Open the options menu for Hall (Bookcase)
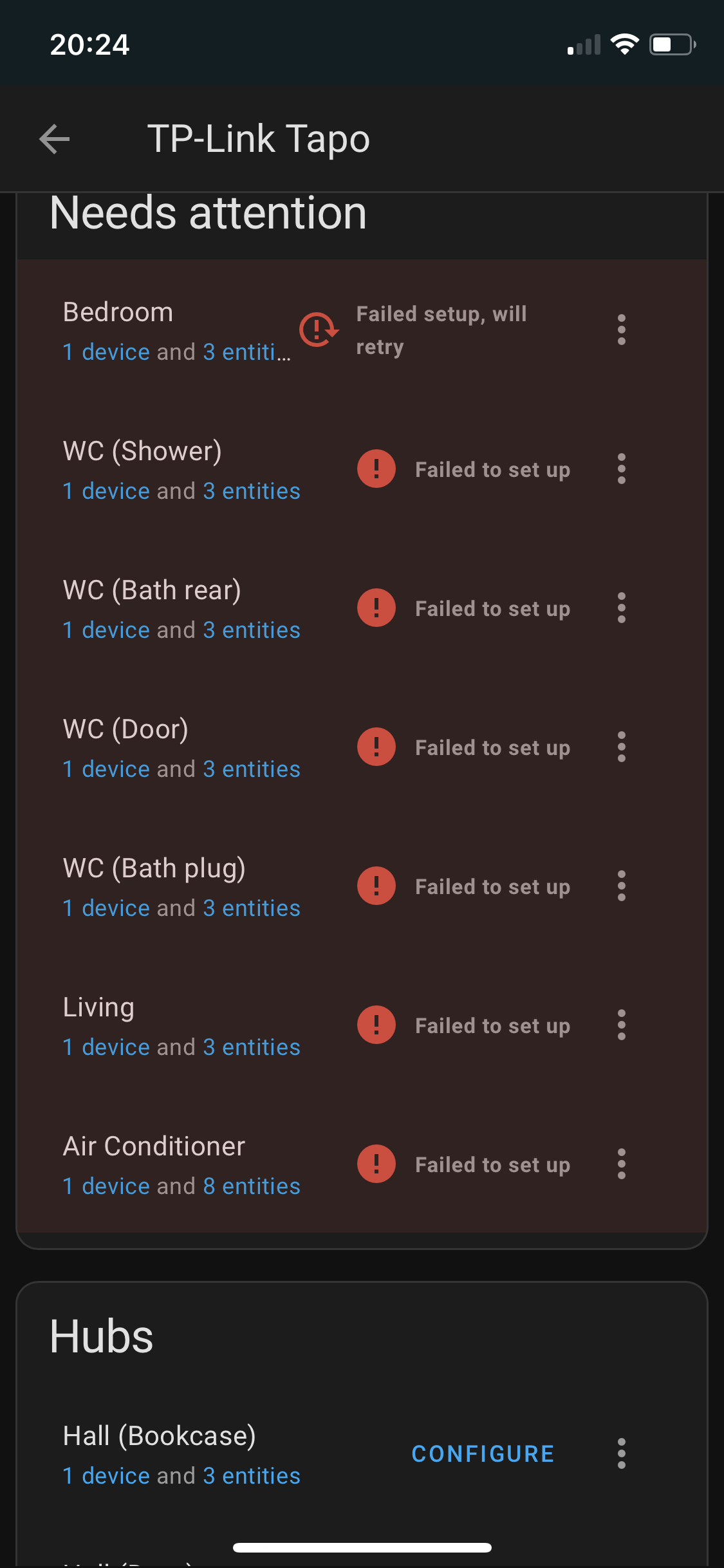The image size is (724, 1568). point(621,1453)
